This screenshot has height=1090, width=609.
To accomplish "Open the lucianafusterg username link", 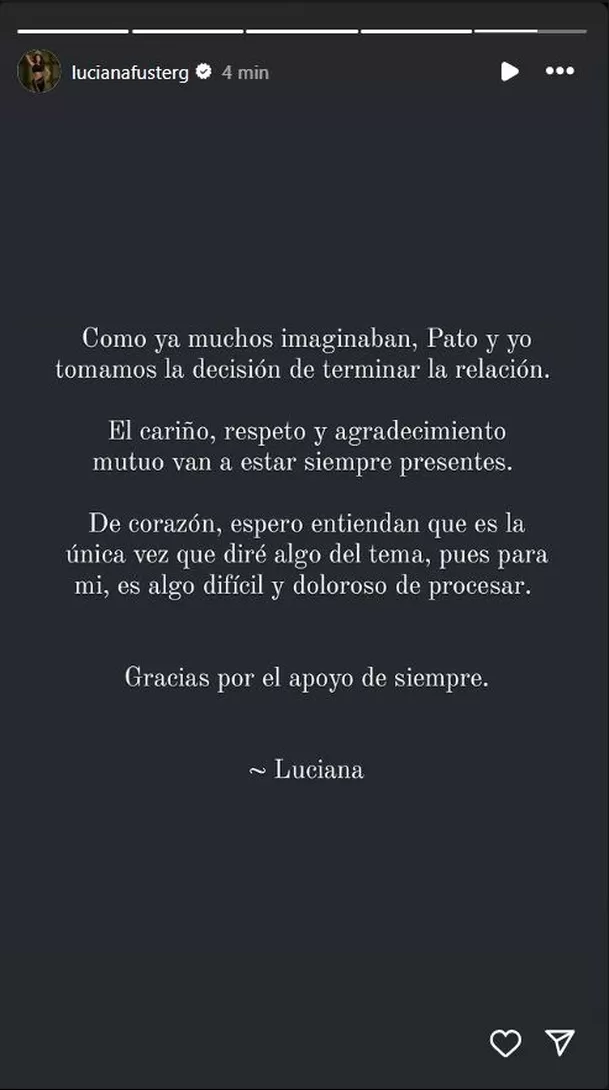I will click(x=130, y=72).
